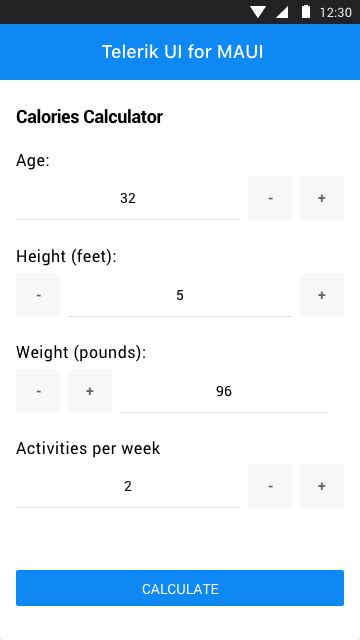Hit the Calculate button
360x640 pixels.
click(x=180, y=588)
